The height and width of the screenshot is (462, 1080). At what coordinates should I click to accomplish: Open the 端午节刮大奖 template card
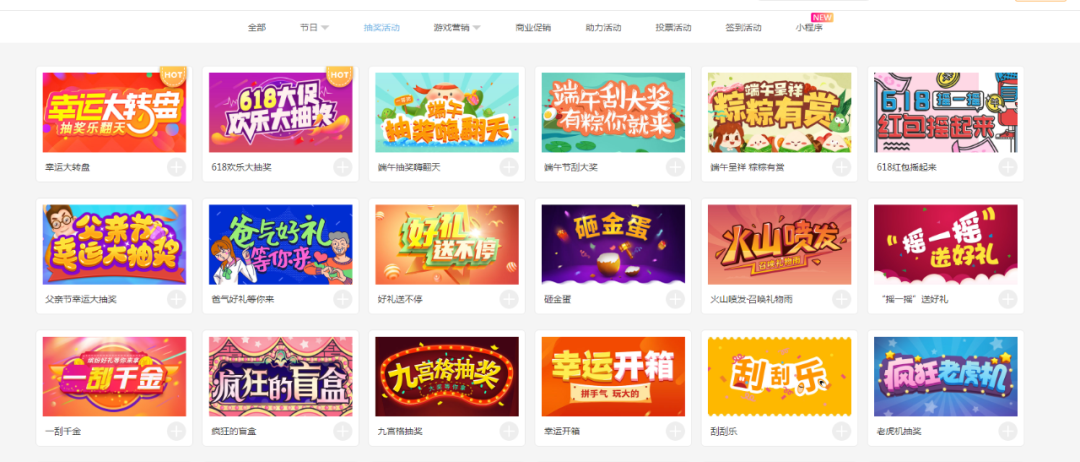pyautogui.click(x=613, y=112)
